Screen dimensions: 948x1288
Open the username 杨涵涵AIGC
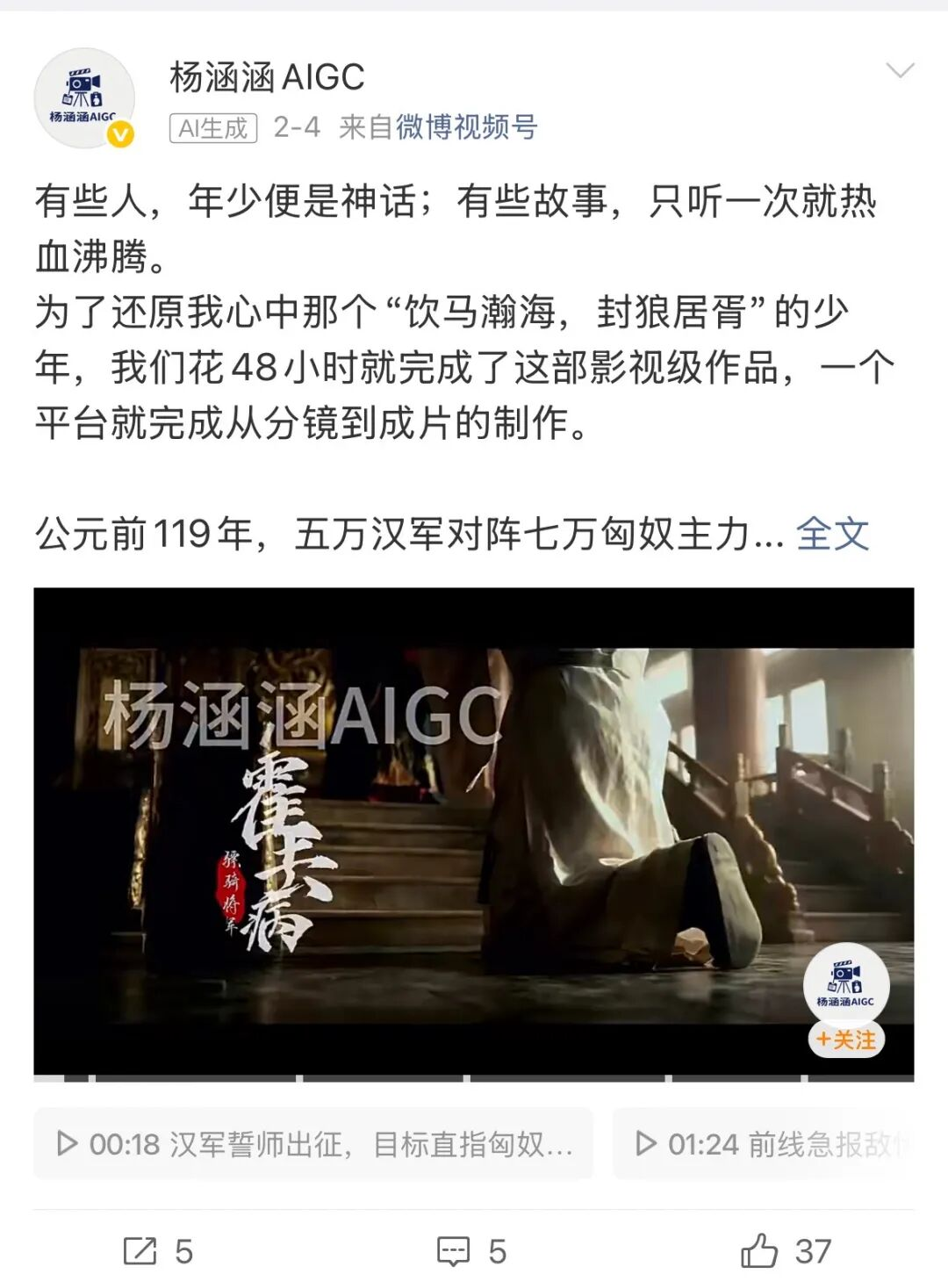(267, 77)
